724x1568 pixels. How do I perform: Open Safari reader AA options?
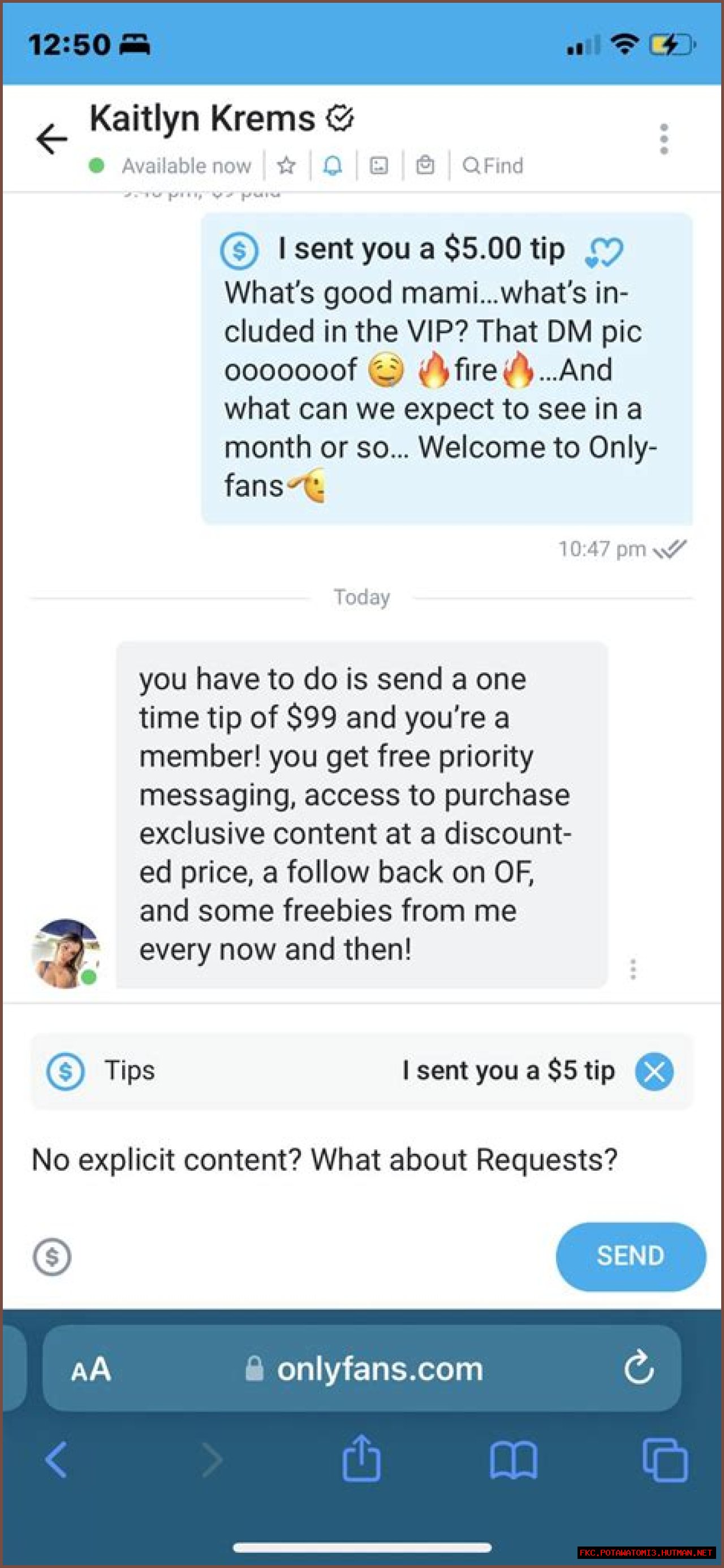click(91, 1369)
